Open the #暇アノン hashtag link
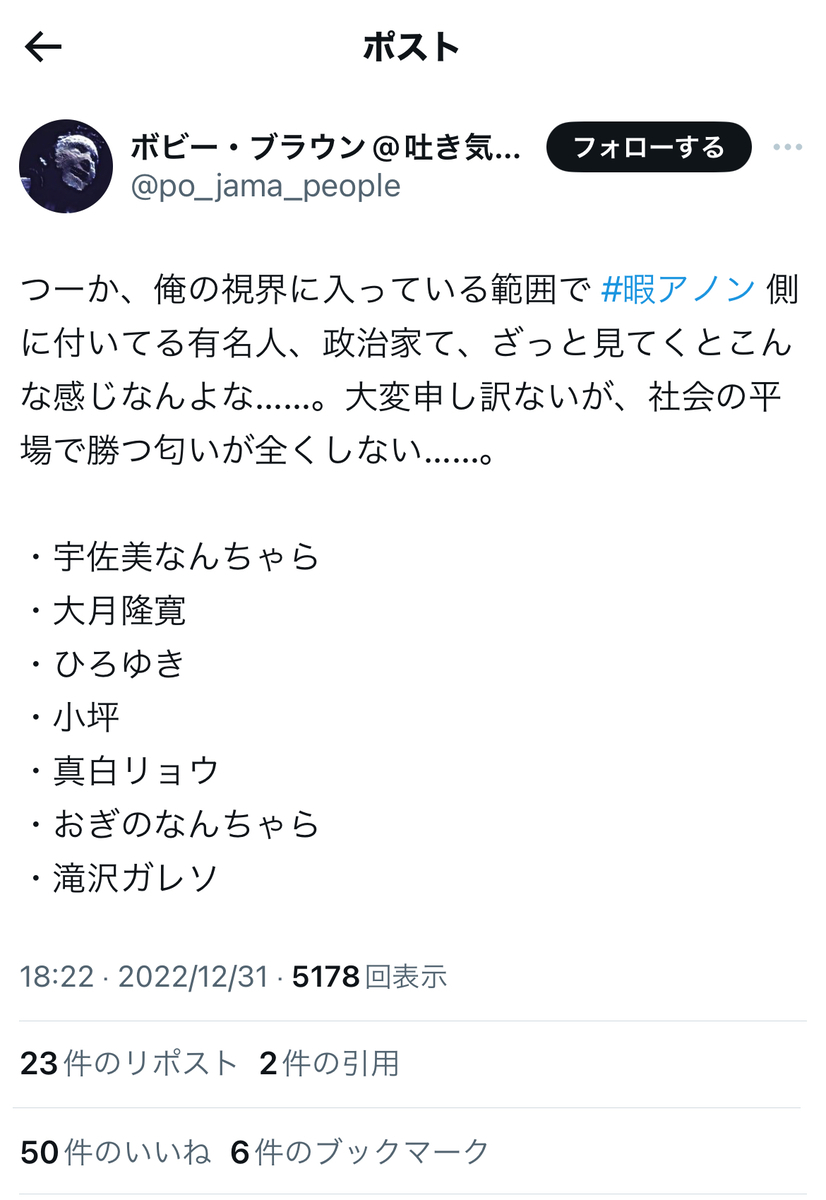 [677, 290]
